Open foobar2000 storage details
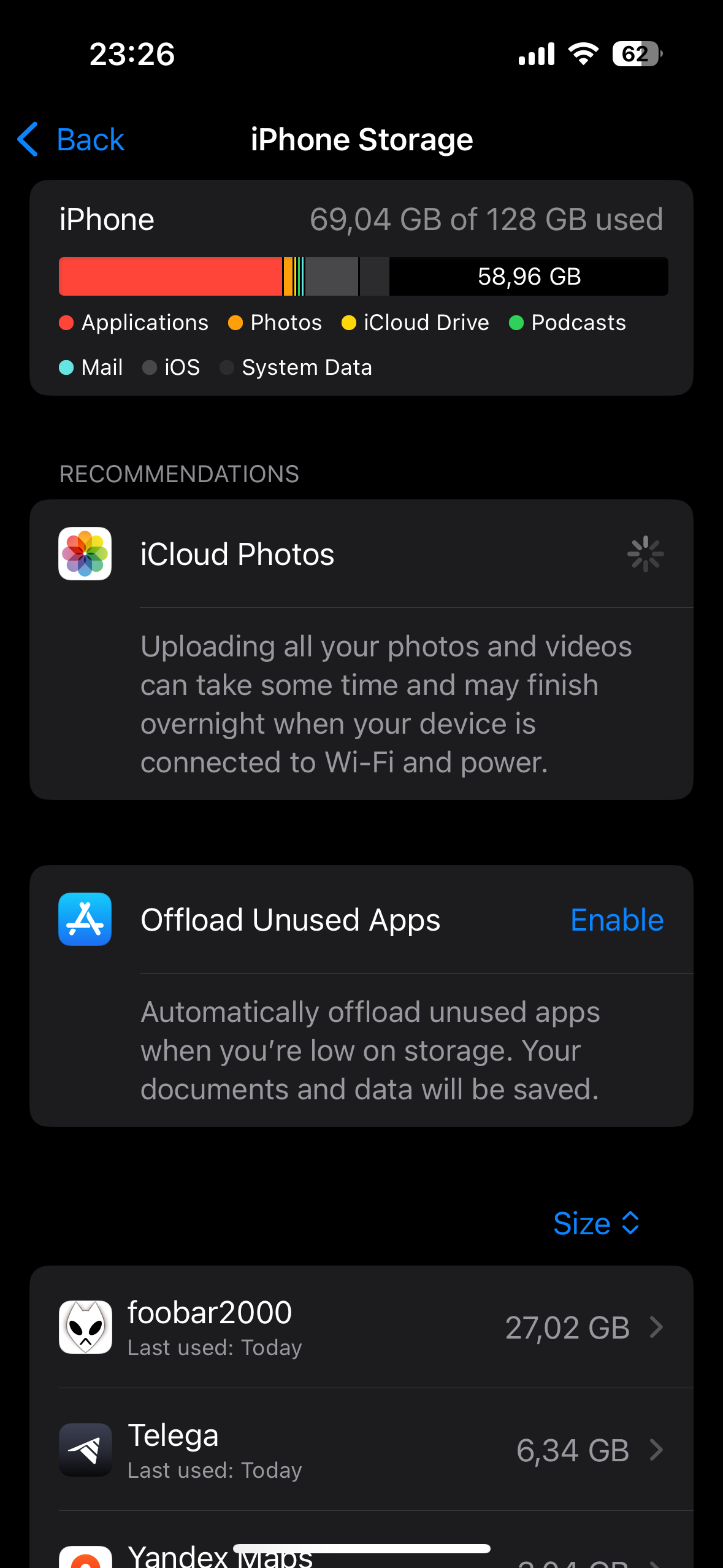Screen dimensions: 723x1568 pos(361,1327)
